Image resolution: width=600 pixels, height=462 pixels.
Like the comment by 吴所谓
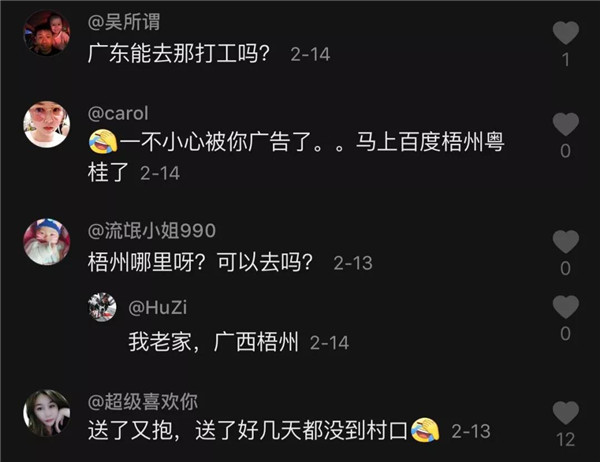(x=566, y=34)
